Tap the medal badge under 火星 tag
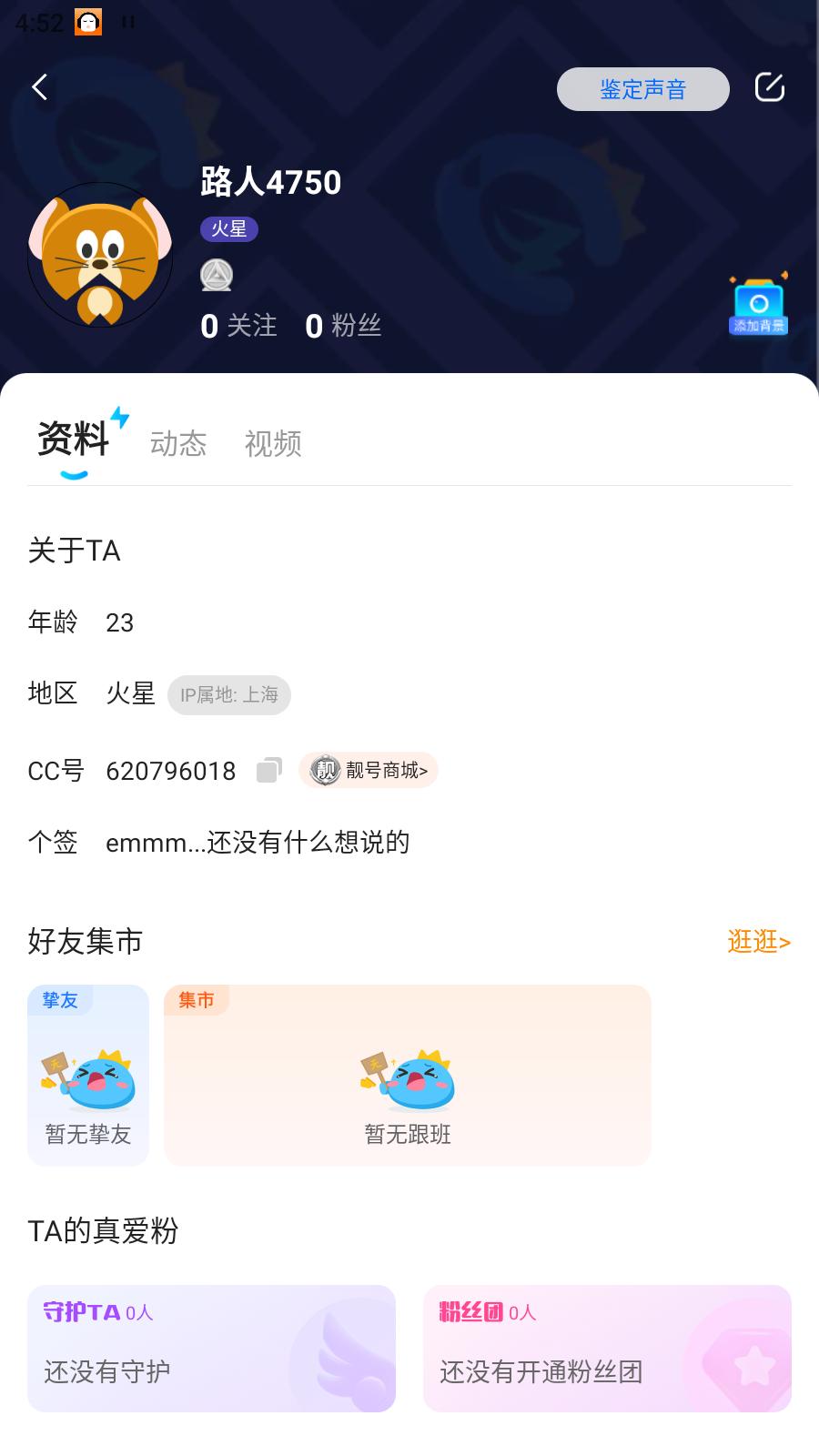Screen dimensions: 819x1456 (217, 275)
